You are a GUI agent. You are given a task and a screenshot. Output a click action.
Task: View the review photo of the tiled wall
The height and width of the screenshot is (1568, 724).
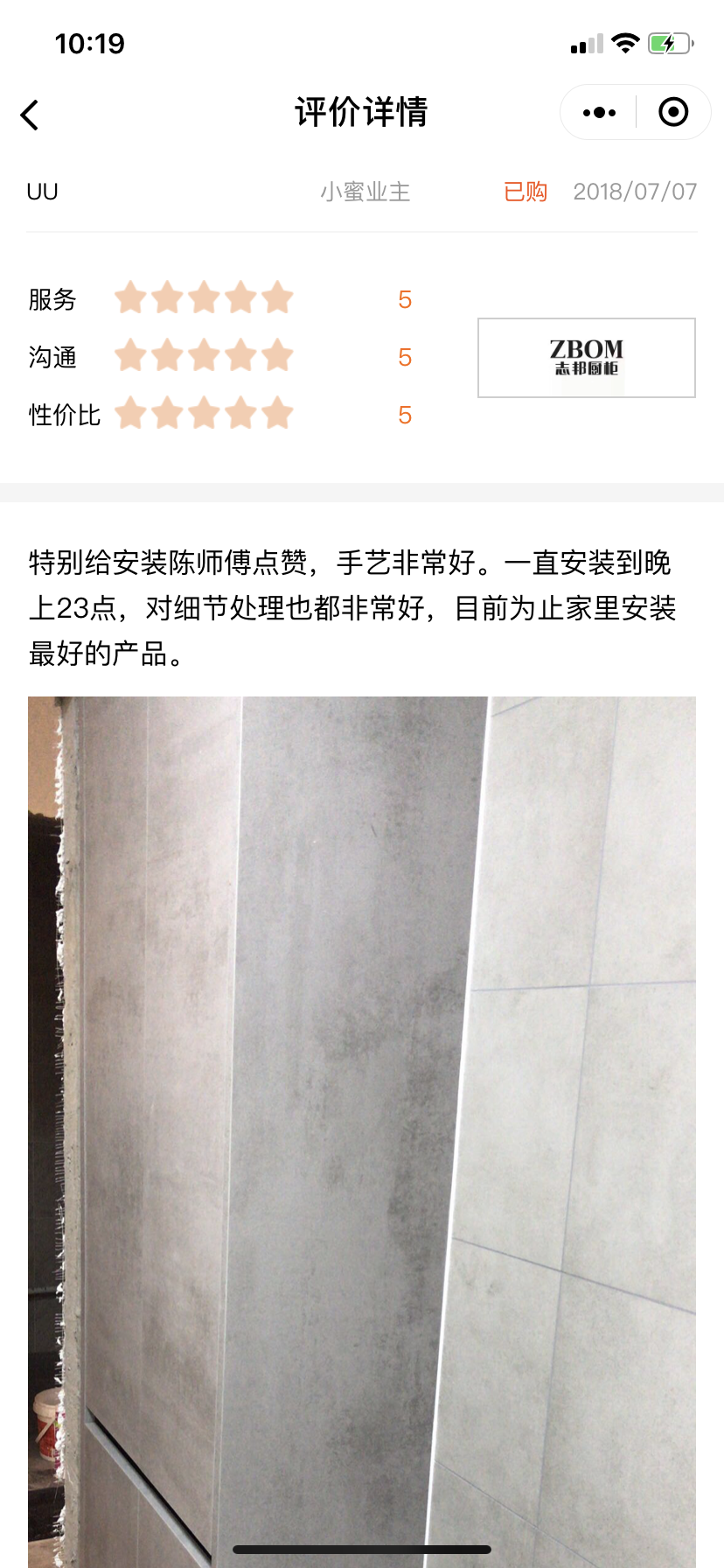[362, 1129]
